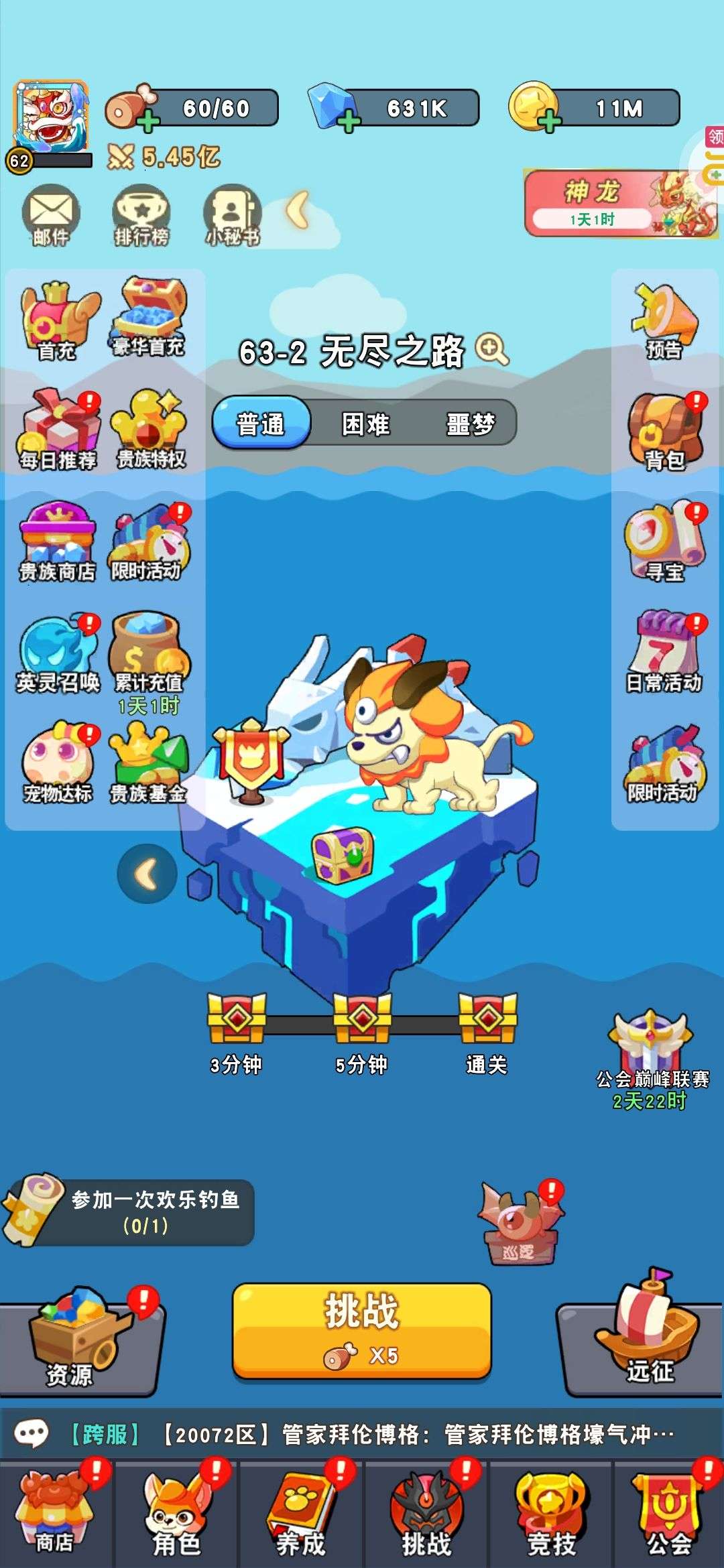
Task: Open the 排行榜 leaderboard
Action: pos(141,216)
